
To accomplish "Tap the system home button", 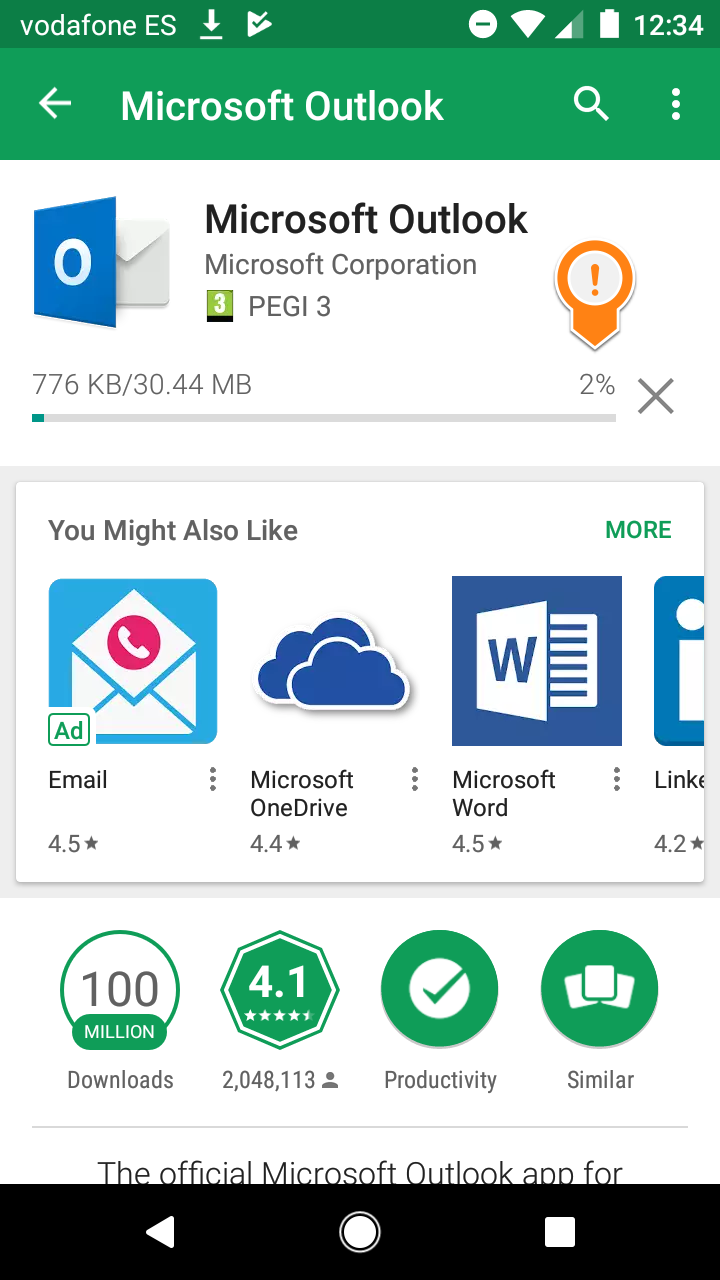I will (x=360, y=1232).
